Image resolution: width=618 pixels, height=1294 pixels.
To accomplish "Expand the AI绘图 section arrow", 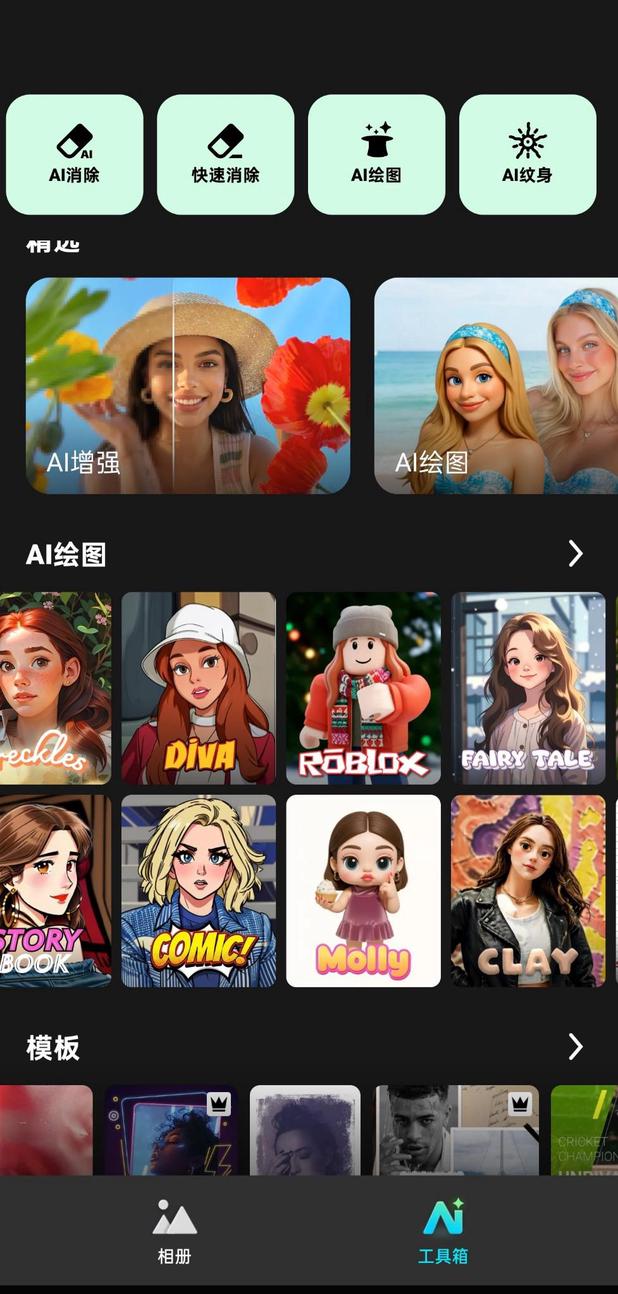I will 575,554.
